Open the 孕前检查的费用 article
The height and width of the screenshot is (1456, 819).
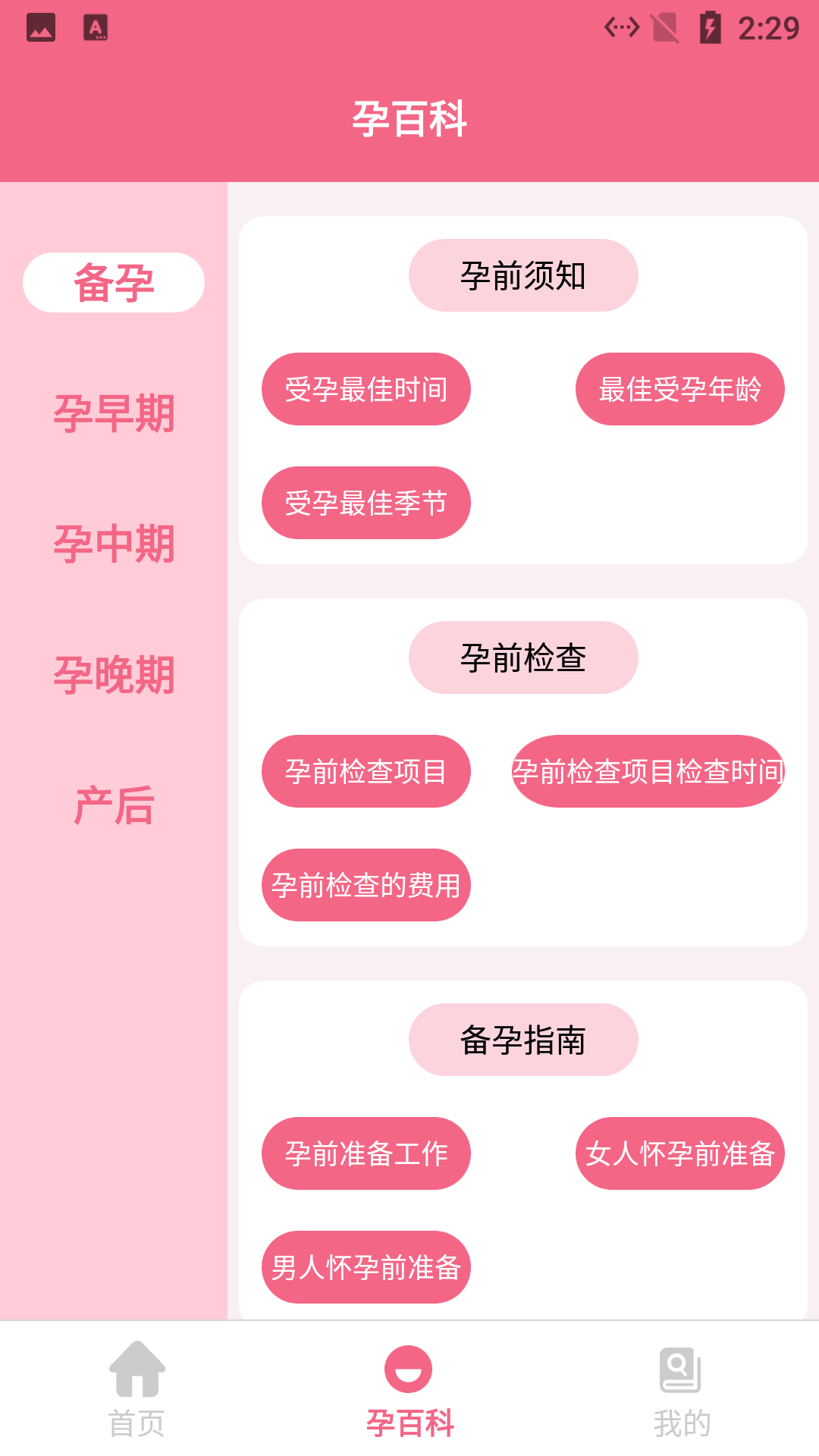click(x=366, y=884)
